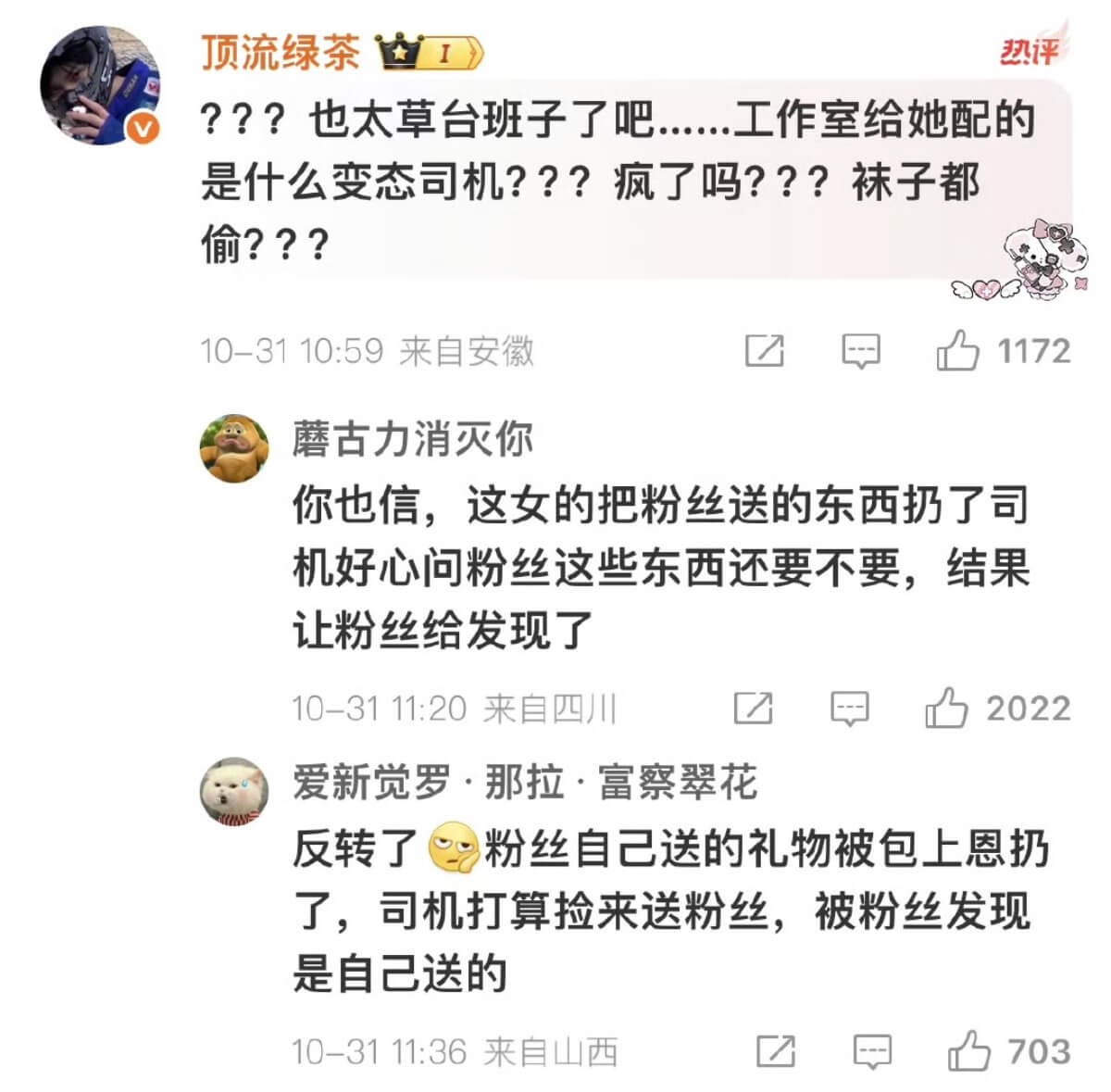Open 顶流绿茶's profile avatar

99,86
